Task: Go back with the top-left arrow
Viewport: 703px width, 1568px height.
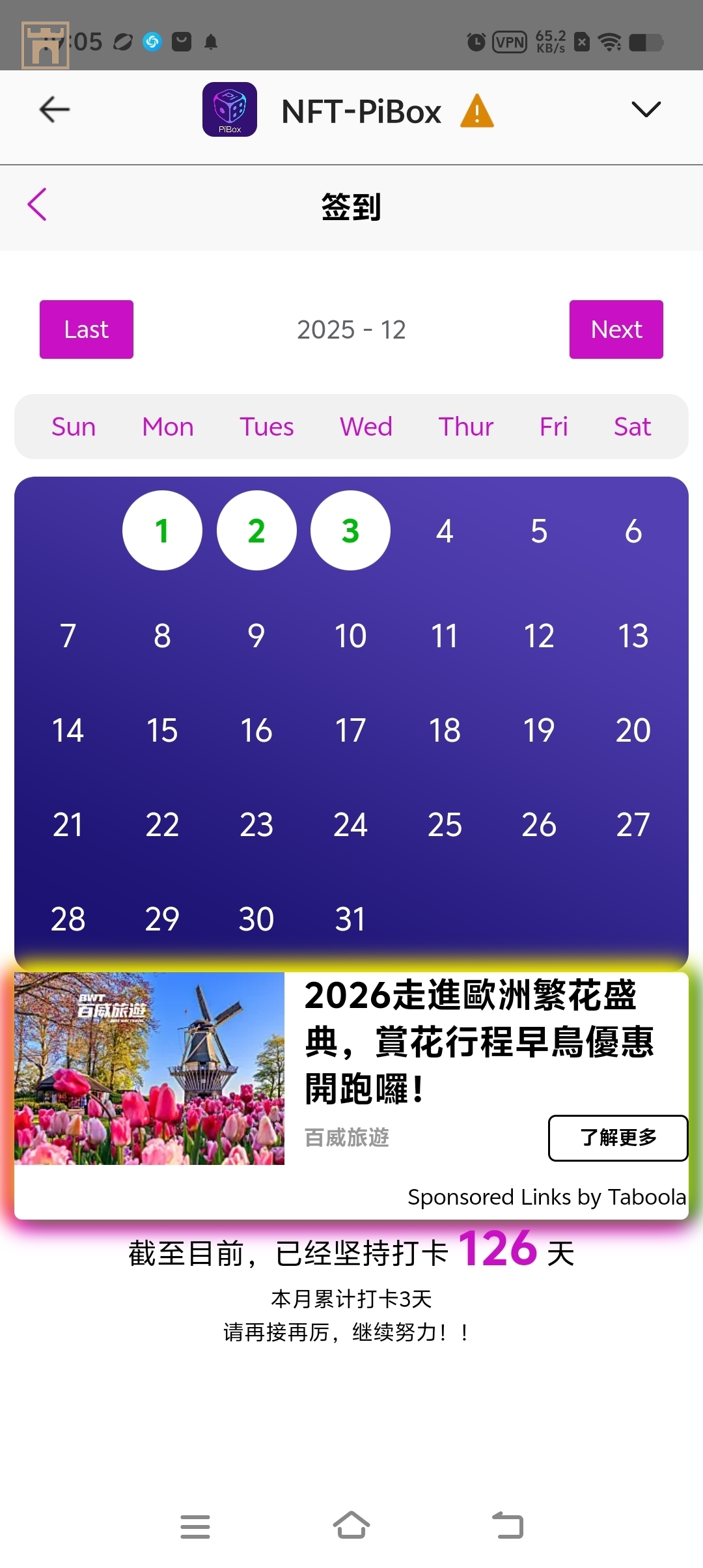Action: coord(55,109)
